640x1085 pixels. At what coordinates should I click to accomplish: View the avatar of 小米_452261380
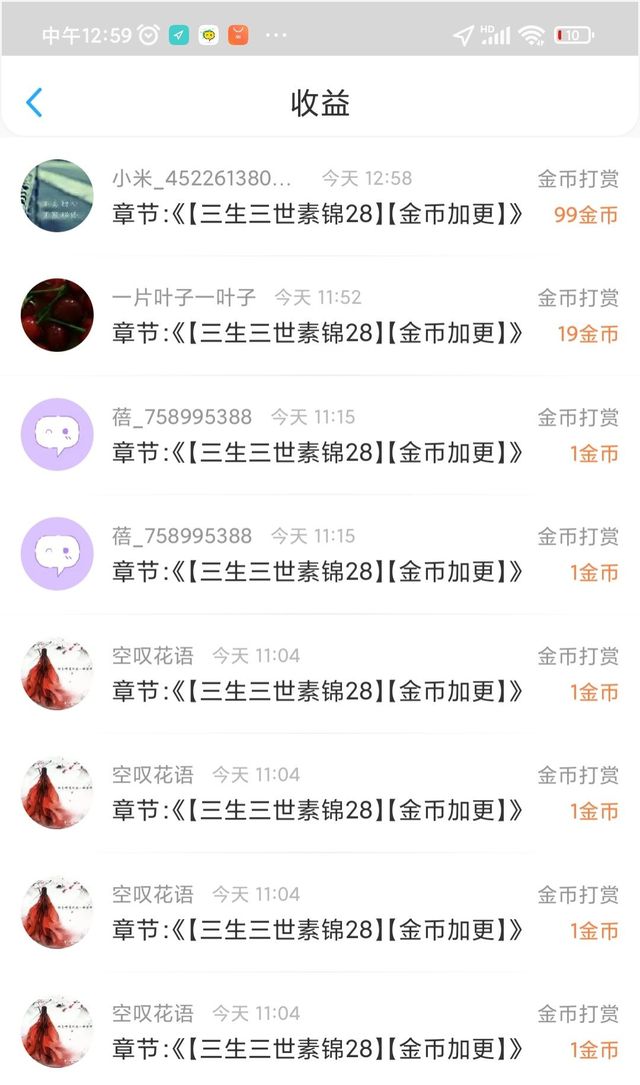click(x=57, y=196)
